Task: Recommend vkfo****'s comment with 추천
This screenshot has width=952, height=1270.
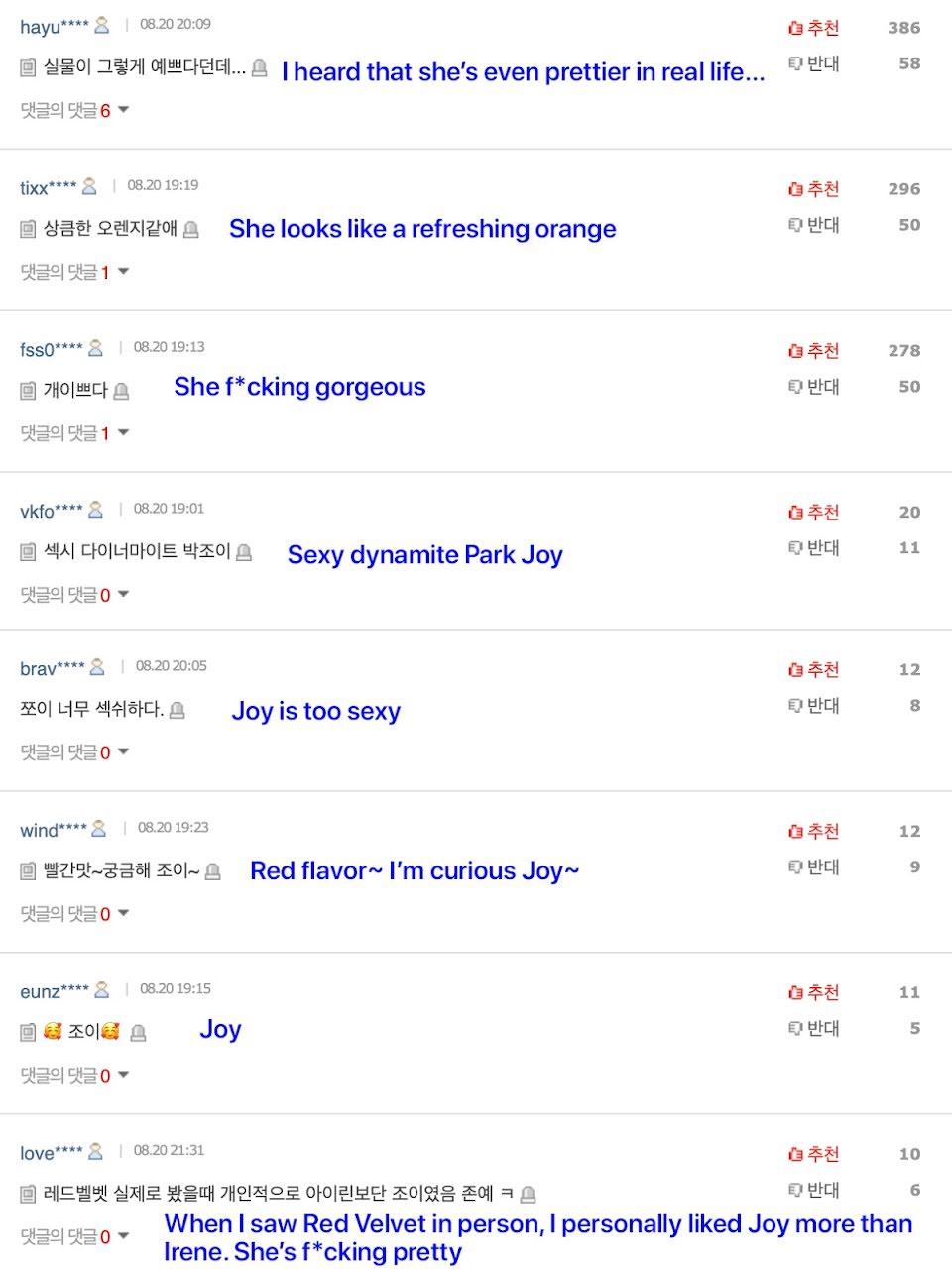Action: [x=814, y=513]
